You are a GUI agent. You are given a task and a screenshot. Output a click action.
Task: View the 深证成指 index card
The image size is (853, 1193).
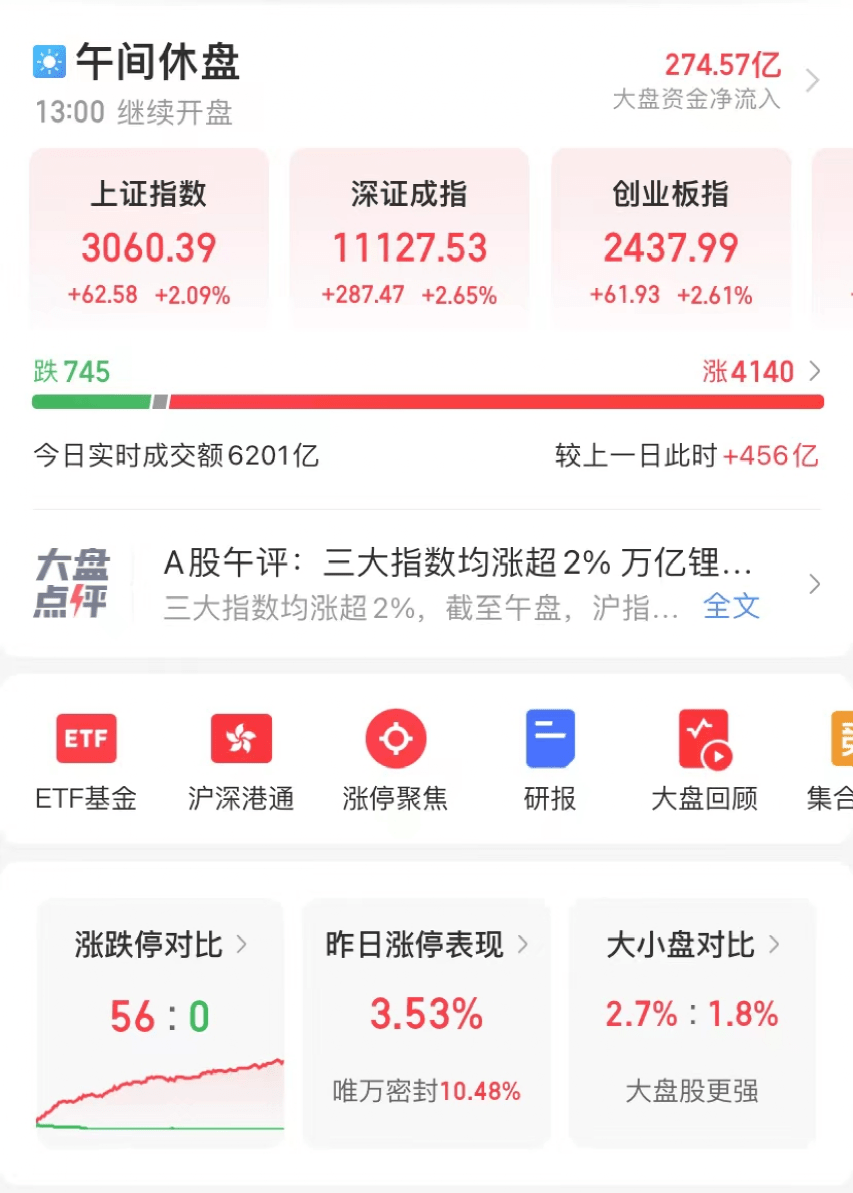click(x=409, y=240)
